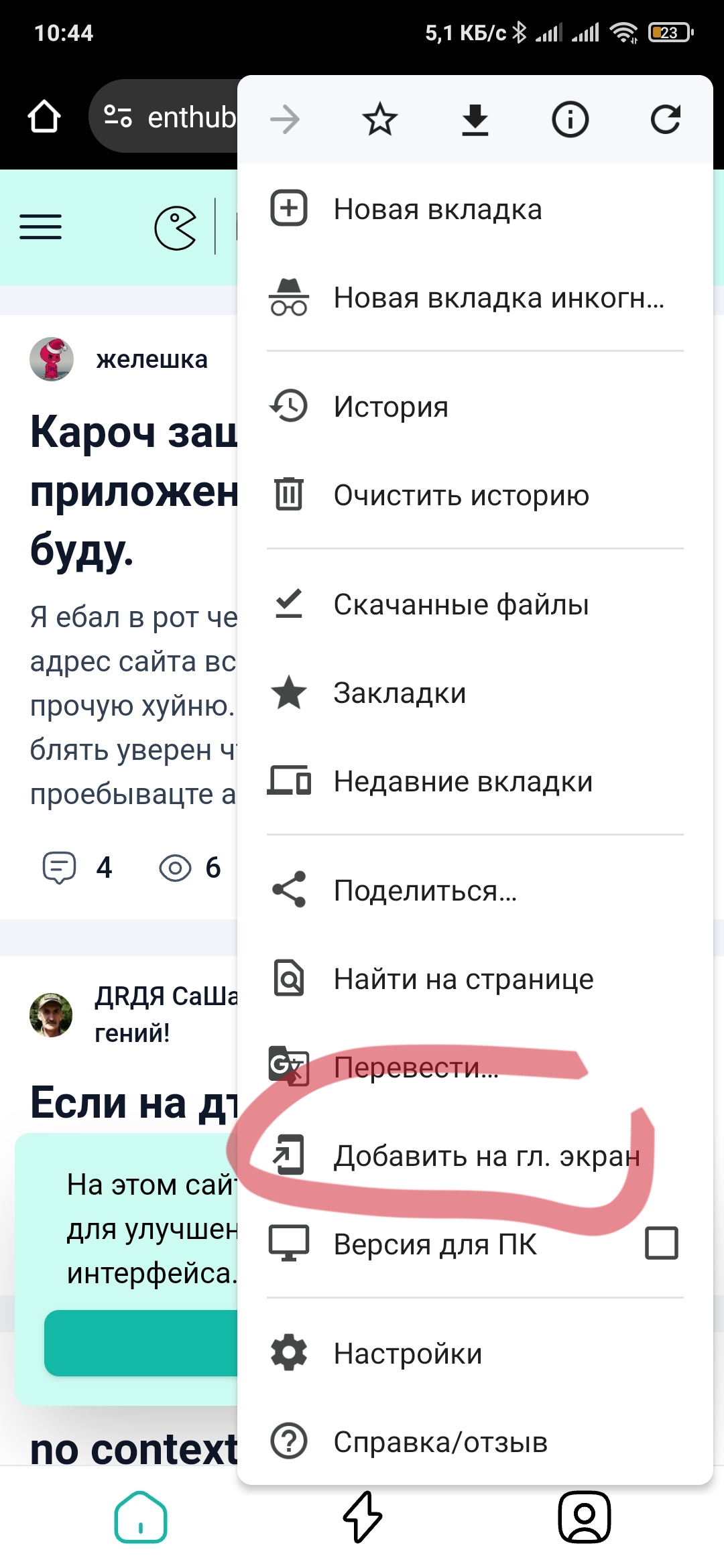724x1568 pixels.
Task: Choose 'Поделиться…'
Action: click(x=475, y=891)
